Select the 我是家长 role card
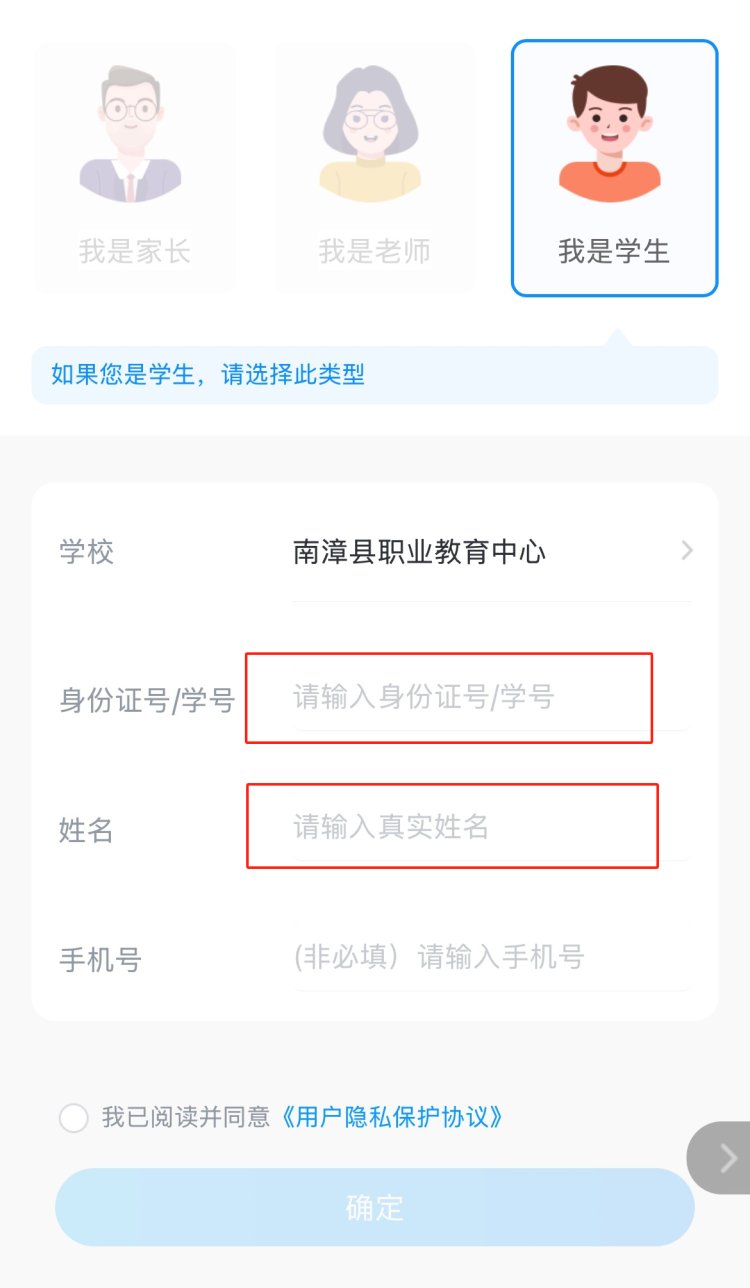 (134, 168)
